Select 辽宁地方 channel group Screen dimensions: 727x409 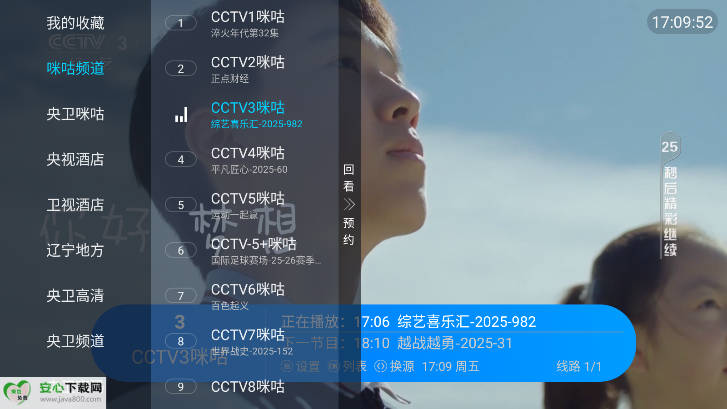point(75,250)
